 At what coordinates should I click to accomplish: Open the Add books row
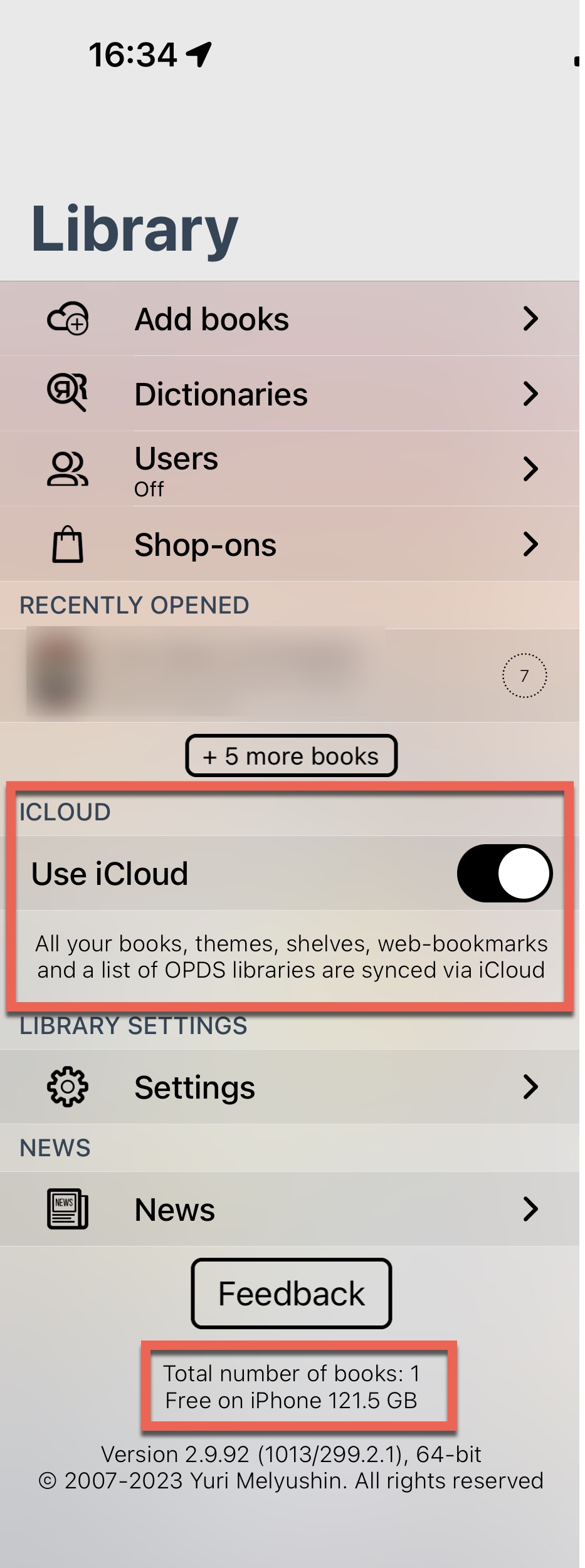click(290, 319)
